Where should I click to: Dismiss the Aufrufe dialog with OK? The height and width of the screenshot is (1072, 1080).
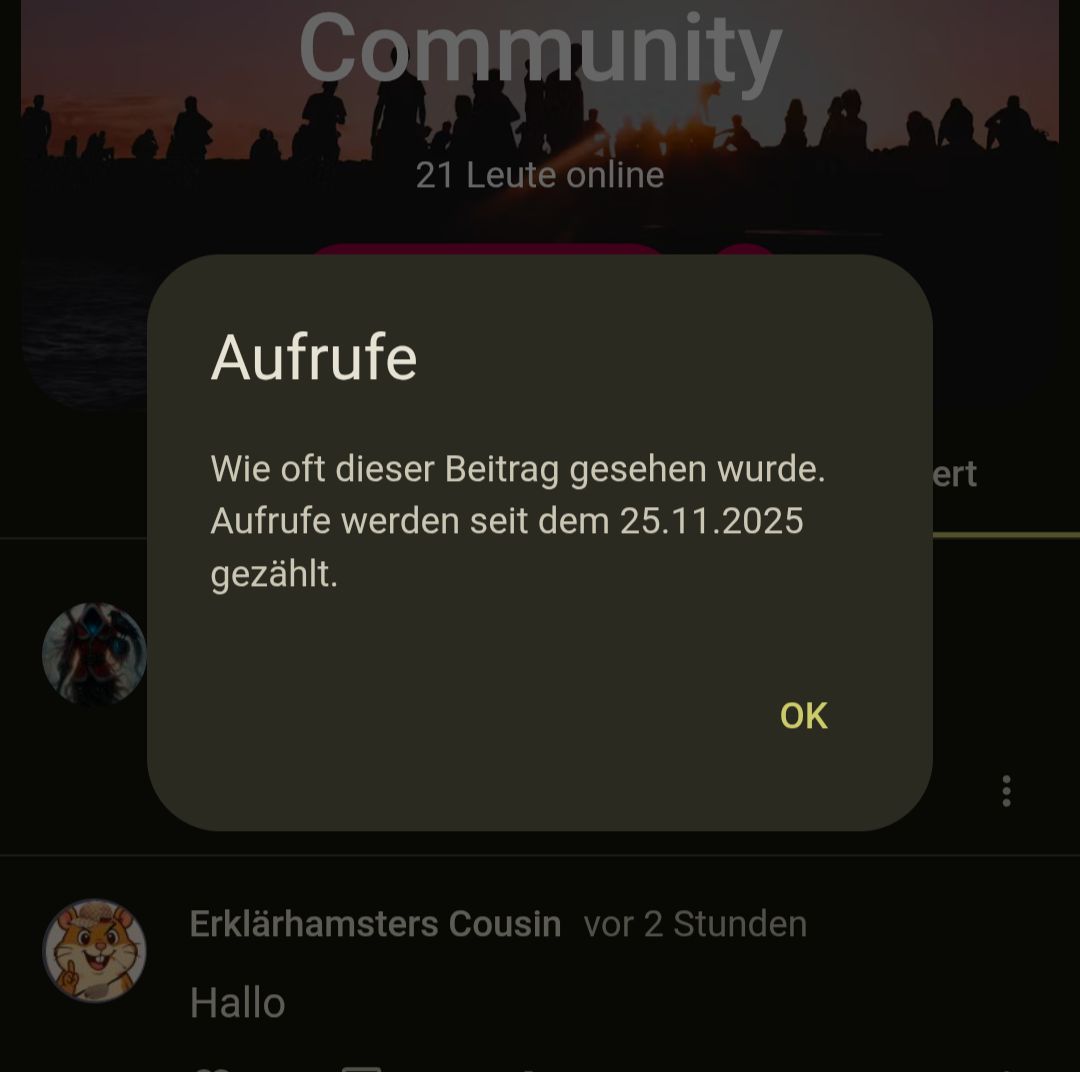point(804,716)
